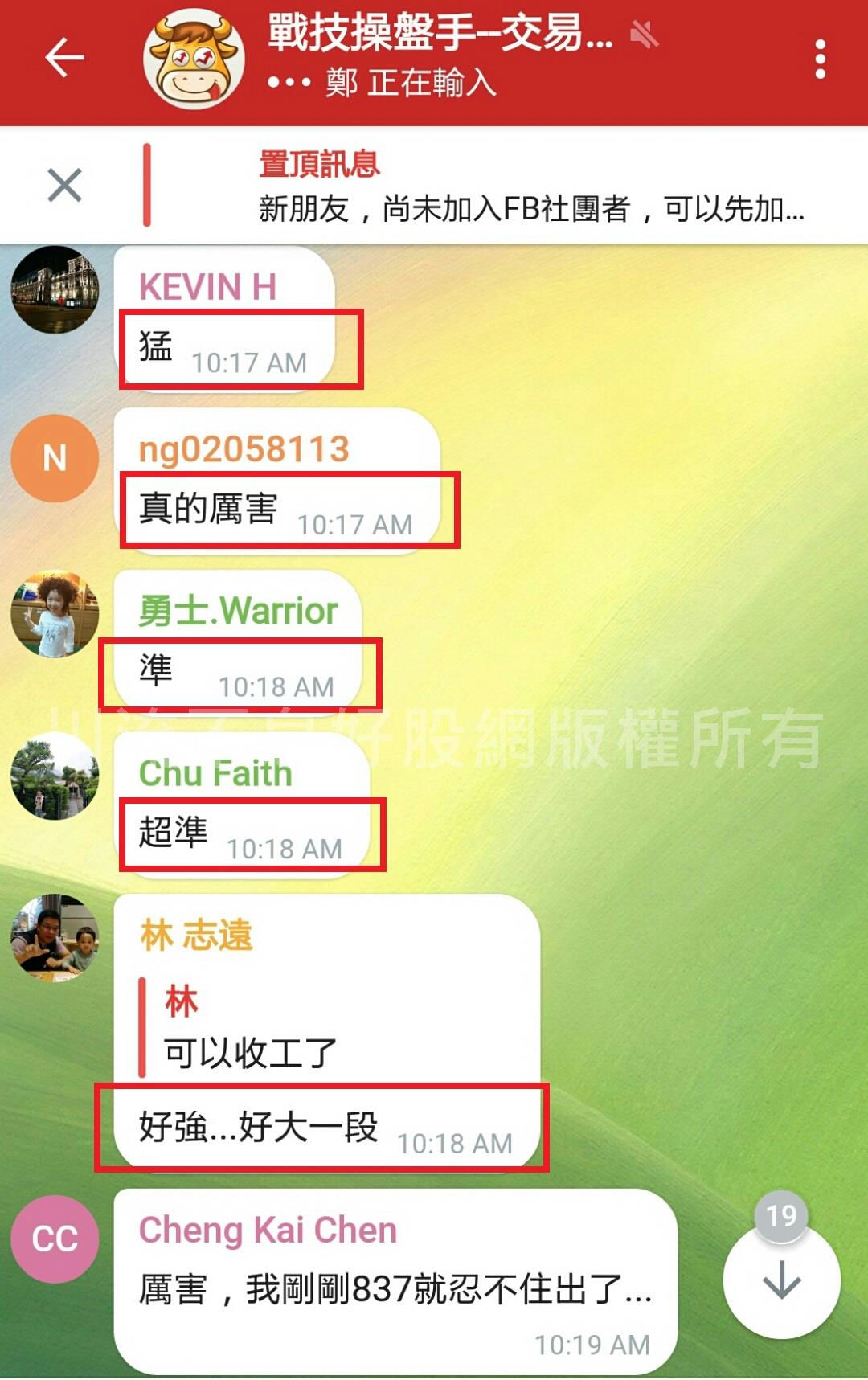
Task: Tap 勇士.Warrior's profile photo
Action: tap(55, 613)
